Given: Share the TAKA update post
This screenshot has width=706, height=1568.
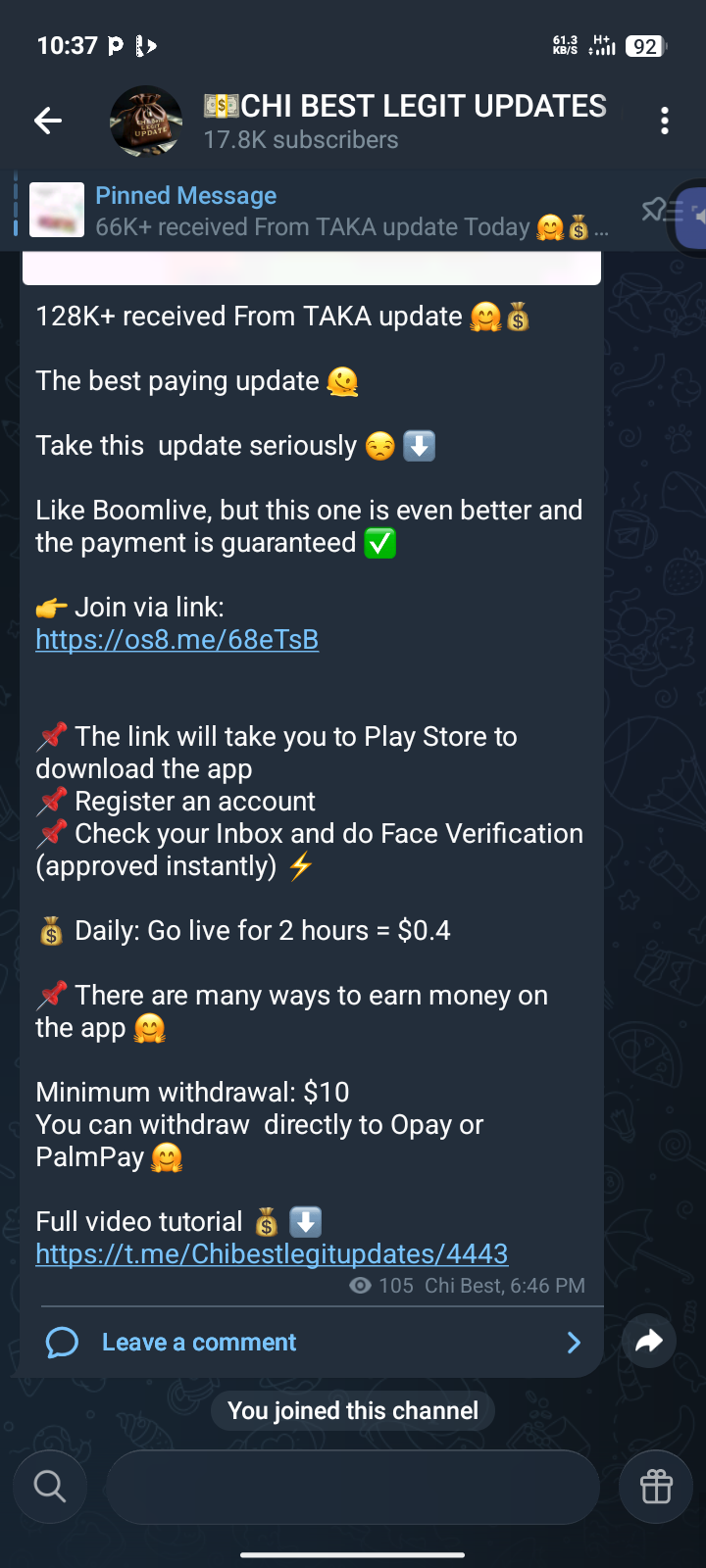Looking at the screenshot, I should pos(649,1341).
